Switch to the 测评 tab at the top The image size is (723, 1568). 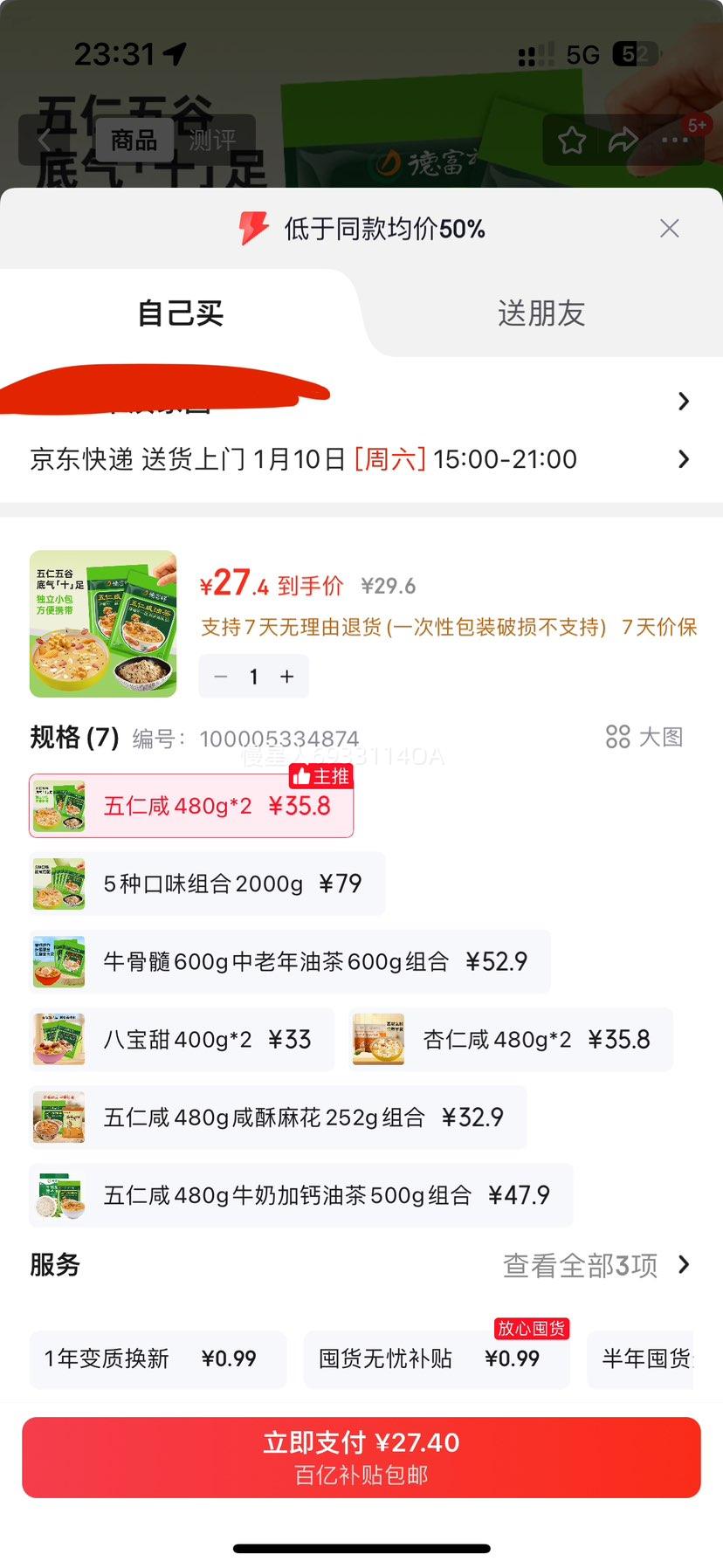click(x=212, y=141)
